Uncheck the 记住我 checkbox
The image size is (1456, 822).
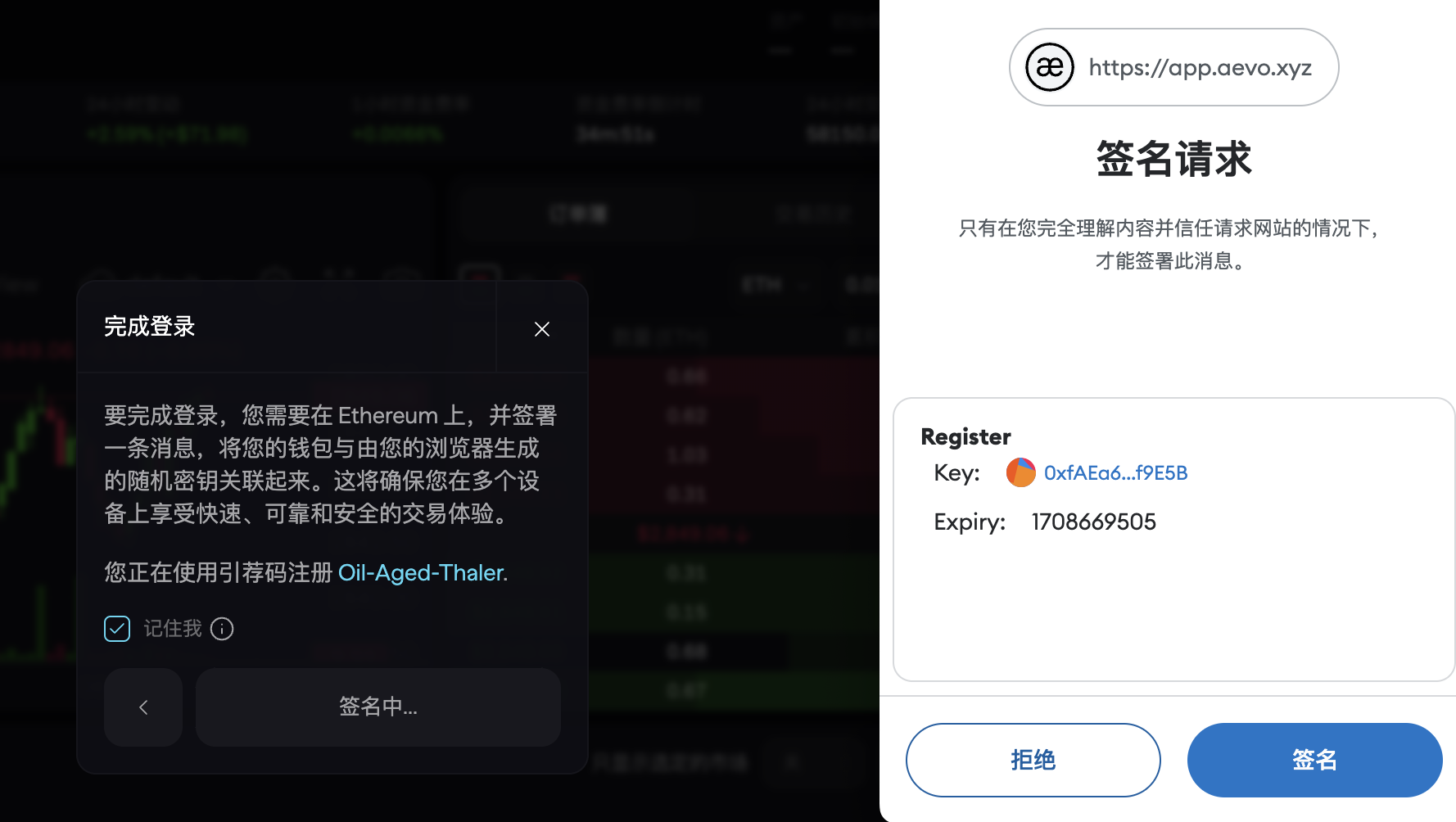click(117, 629)
